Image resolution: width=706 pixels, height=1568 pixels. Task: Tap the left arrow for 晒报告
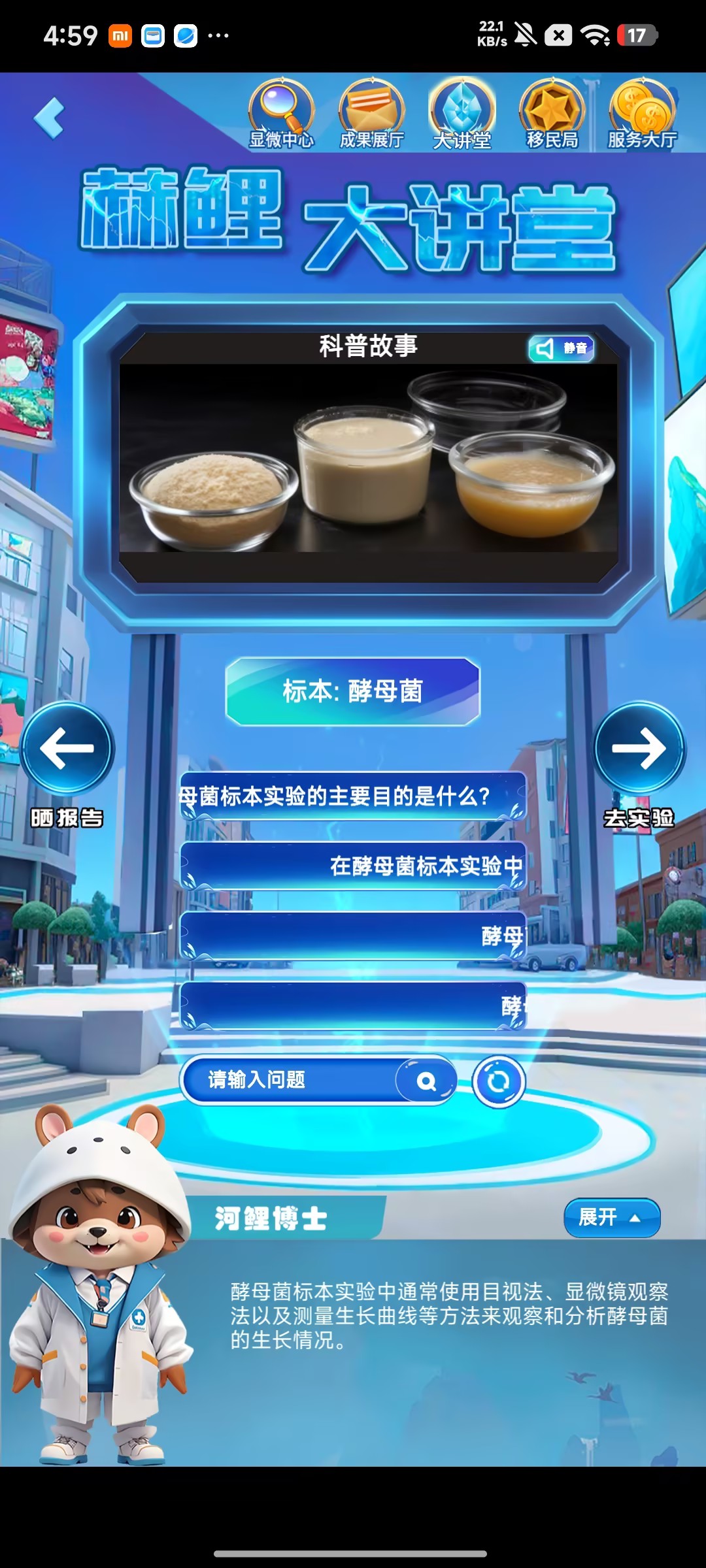(67, 748)
